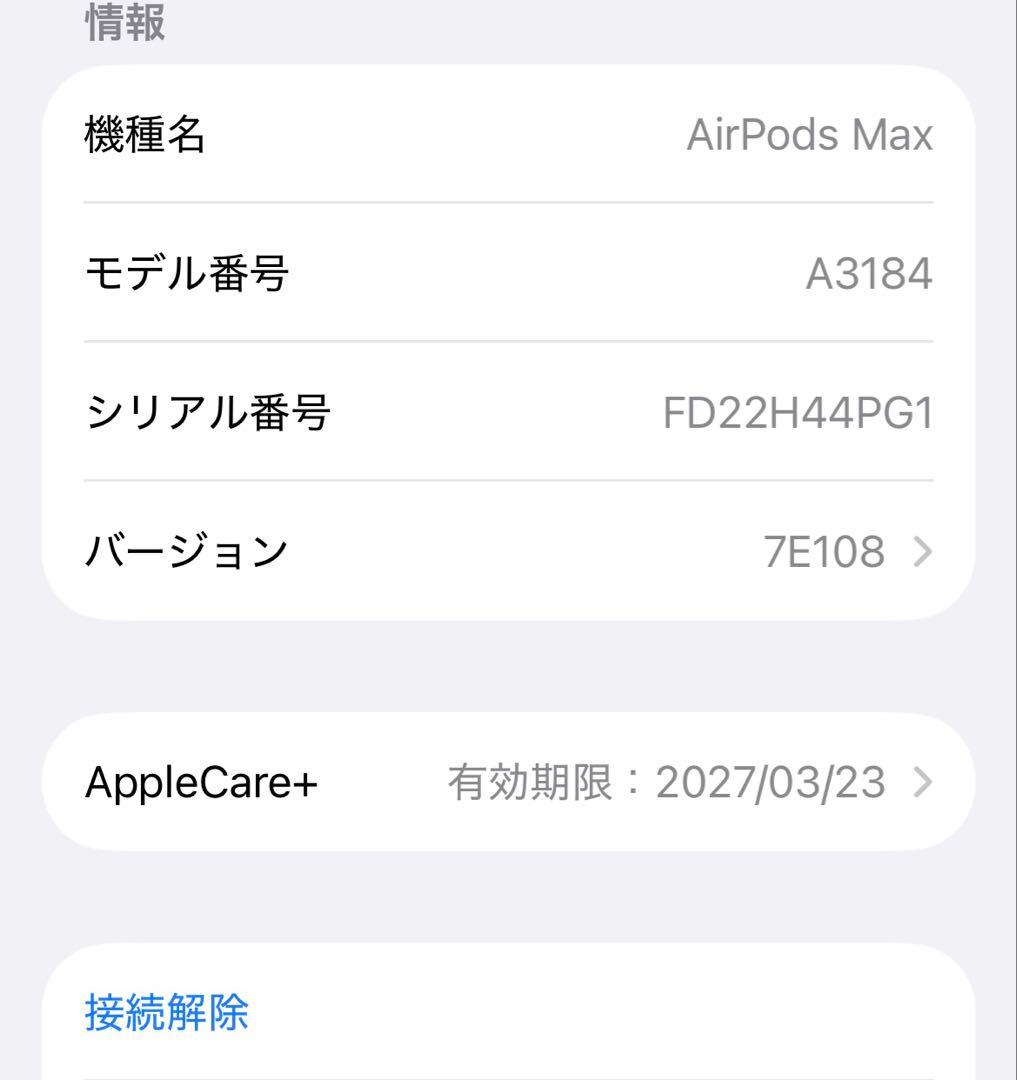Select the serial number to copy it
The image size is (1017, 1080).
pyautogui.click(x=796, y=412)
